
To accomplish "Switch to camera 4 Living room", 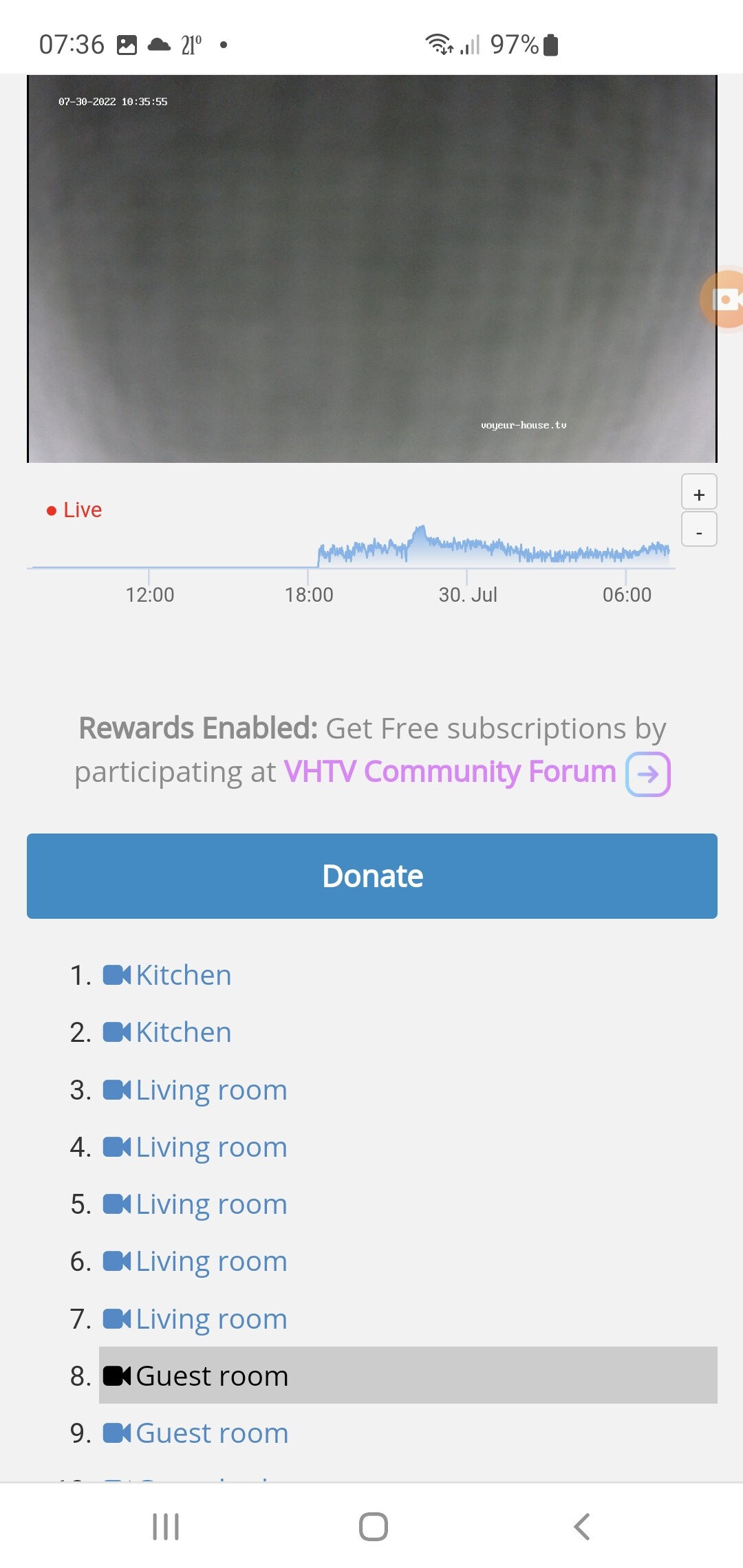I will point(211,1147).
